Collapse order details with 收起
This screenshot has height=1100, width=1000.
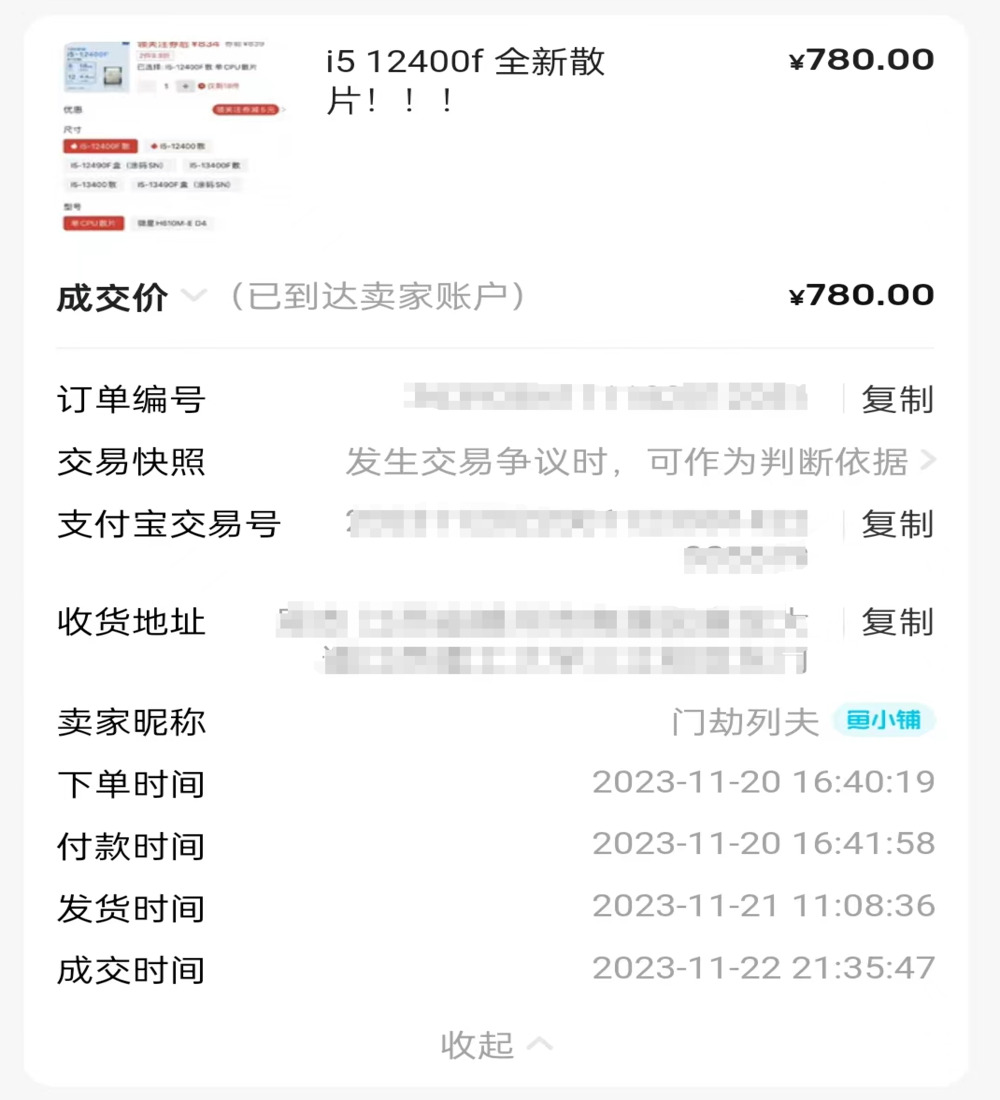tap(496, 1045)
